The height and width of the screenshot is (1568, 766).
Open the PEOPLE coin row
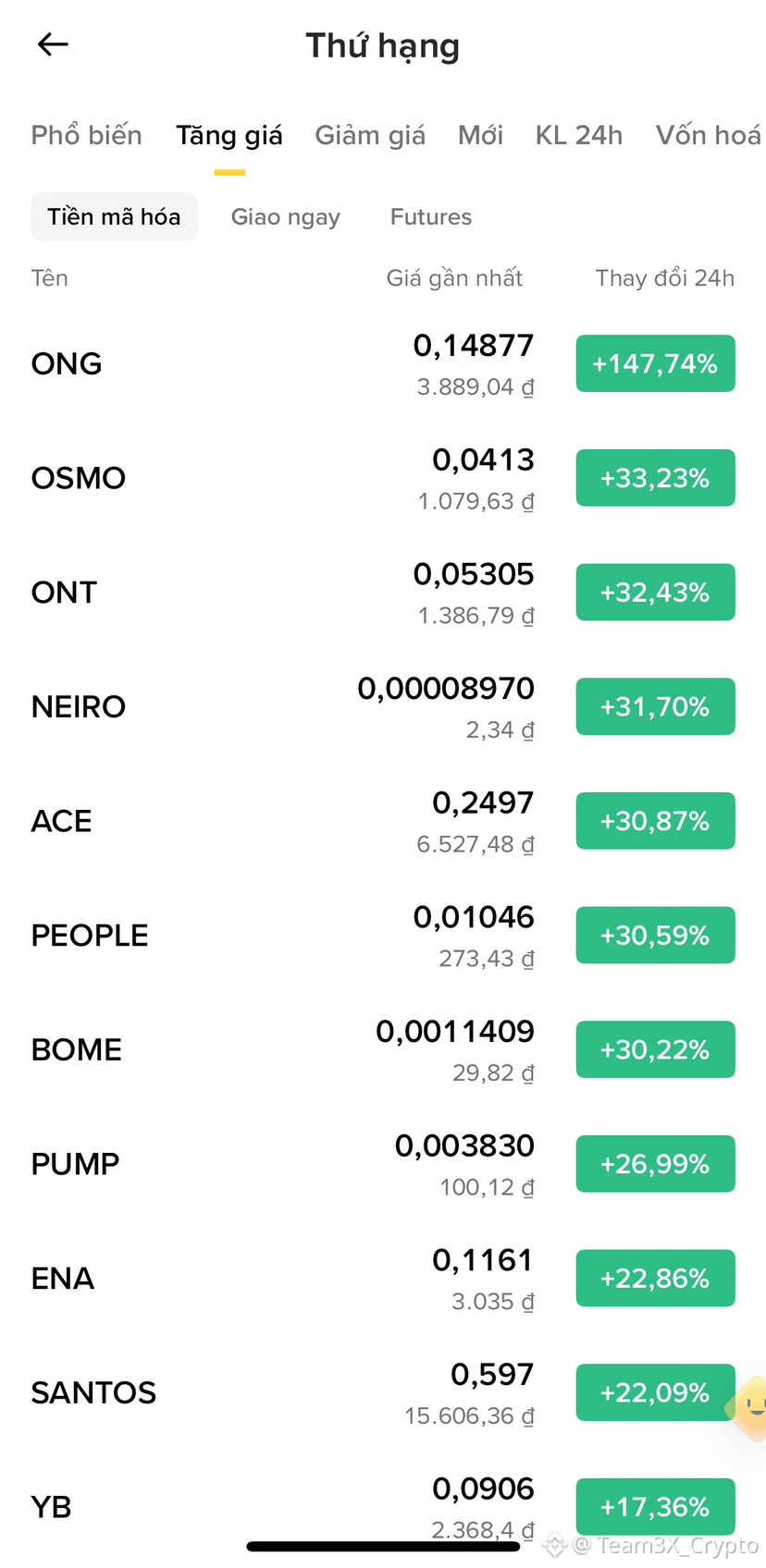pyautogui.click(x=383, y=936)
